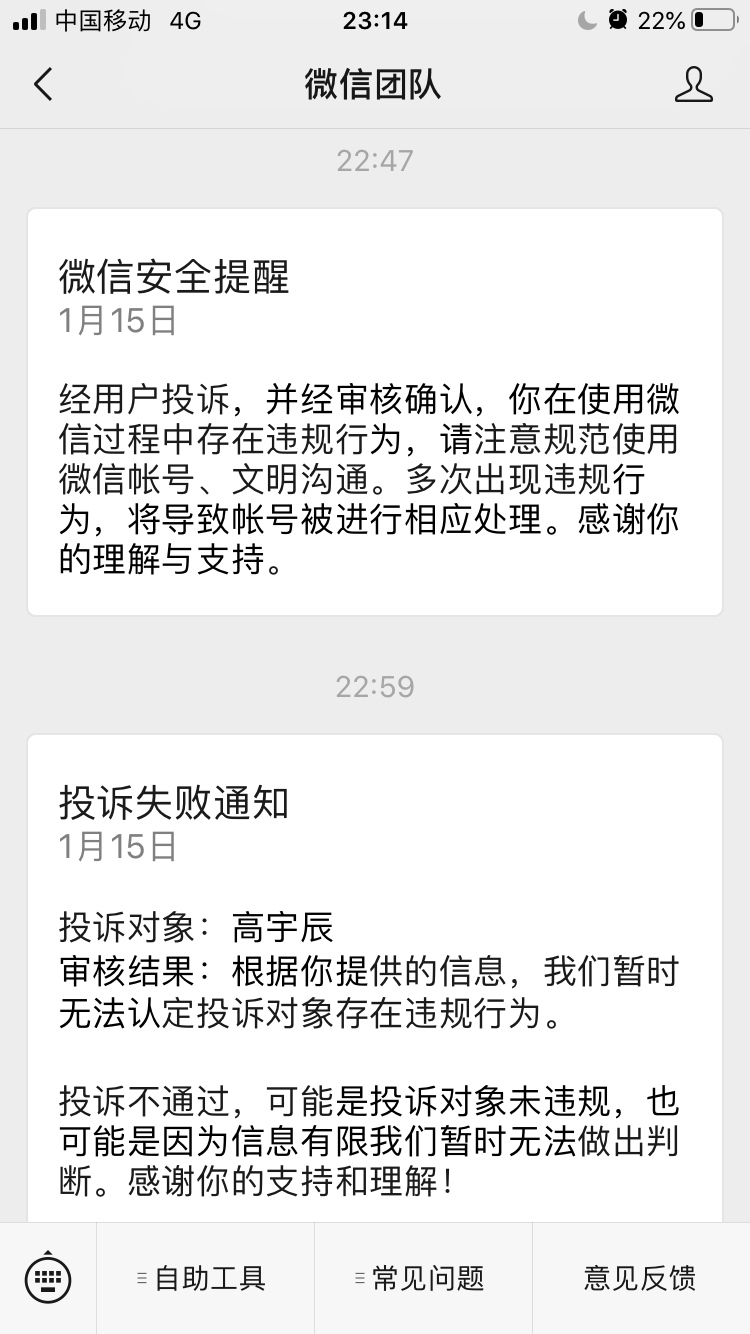Tap the 22:59 timestamp label

(375, 686)
